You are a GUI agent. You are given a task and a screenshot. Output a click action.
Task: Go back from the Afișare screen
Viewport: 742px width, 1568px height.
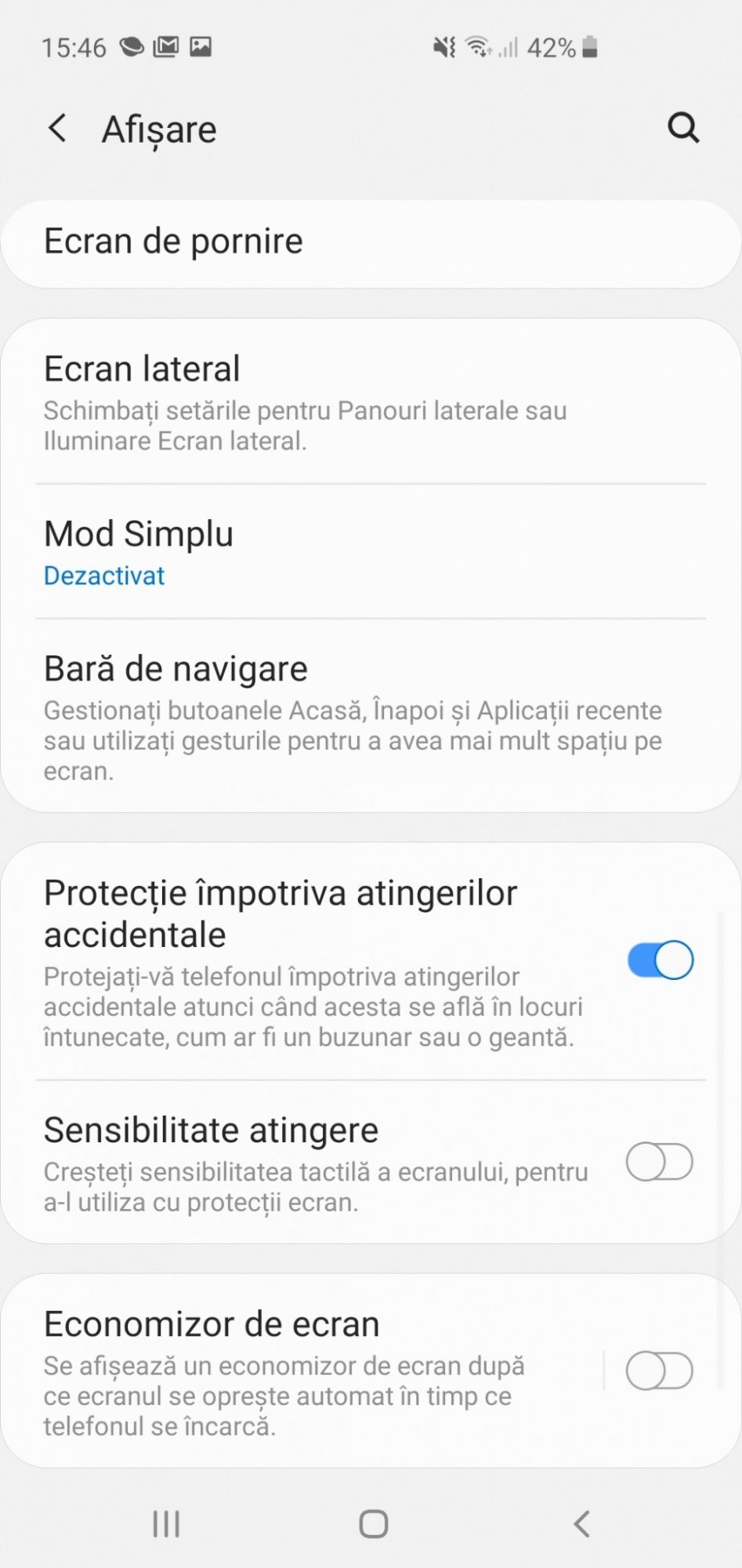point(57,128)
